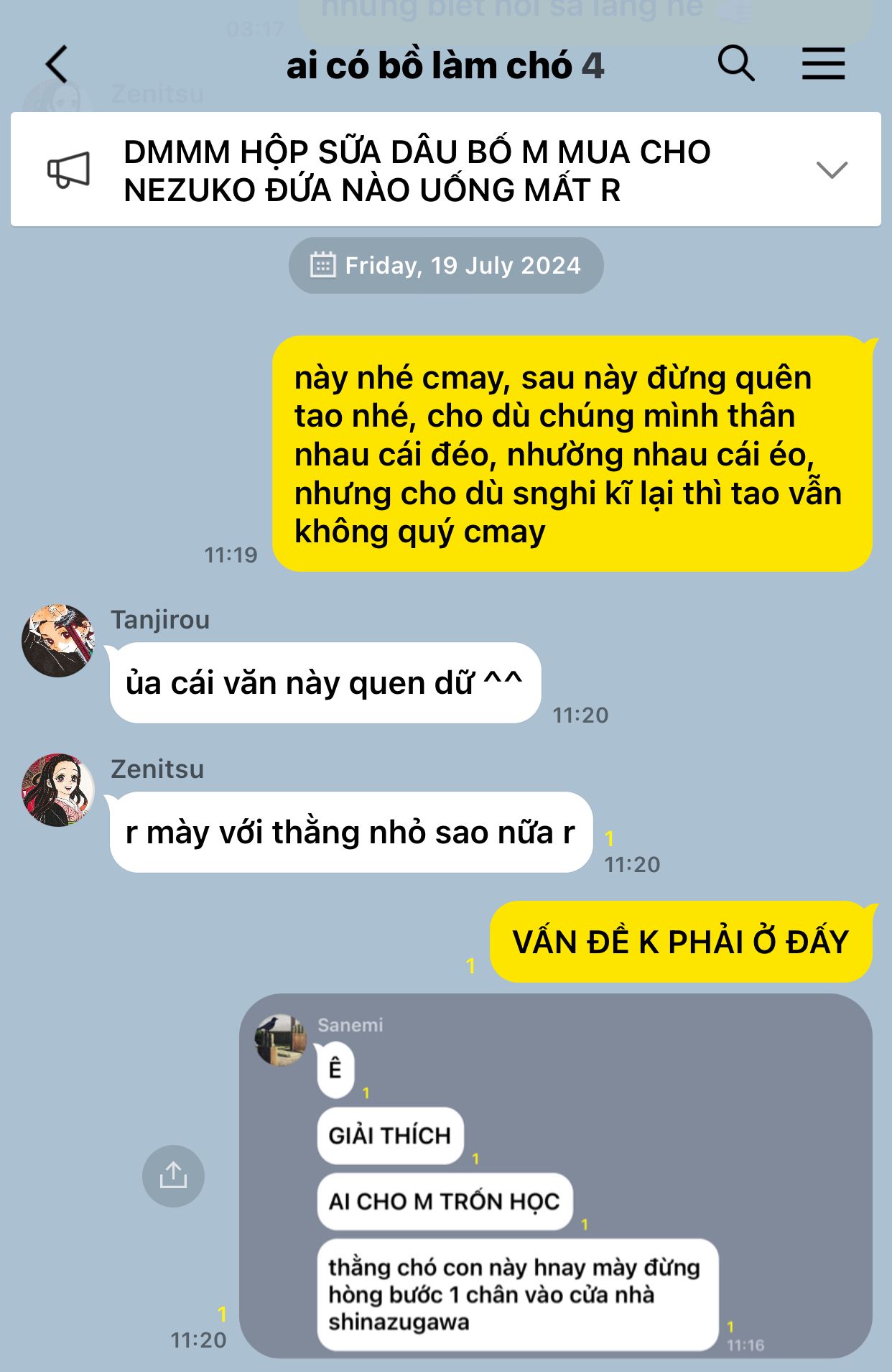View Zenitsu's profile avatar
The height and width of the screenshot is (1372, 892).
click(58, 790)
